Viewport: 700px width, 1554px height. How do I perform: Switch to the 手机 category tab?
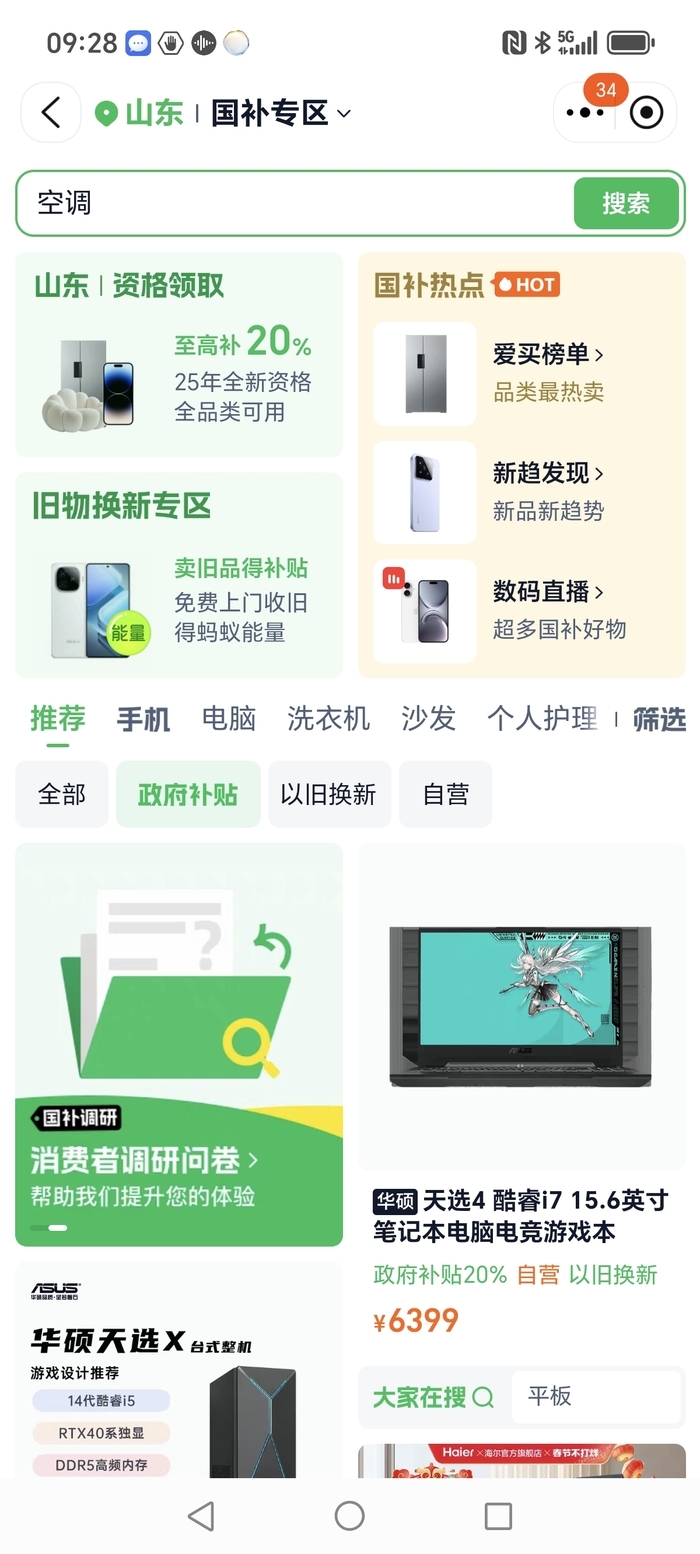[143, 719]
